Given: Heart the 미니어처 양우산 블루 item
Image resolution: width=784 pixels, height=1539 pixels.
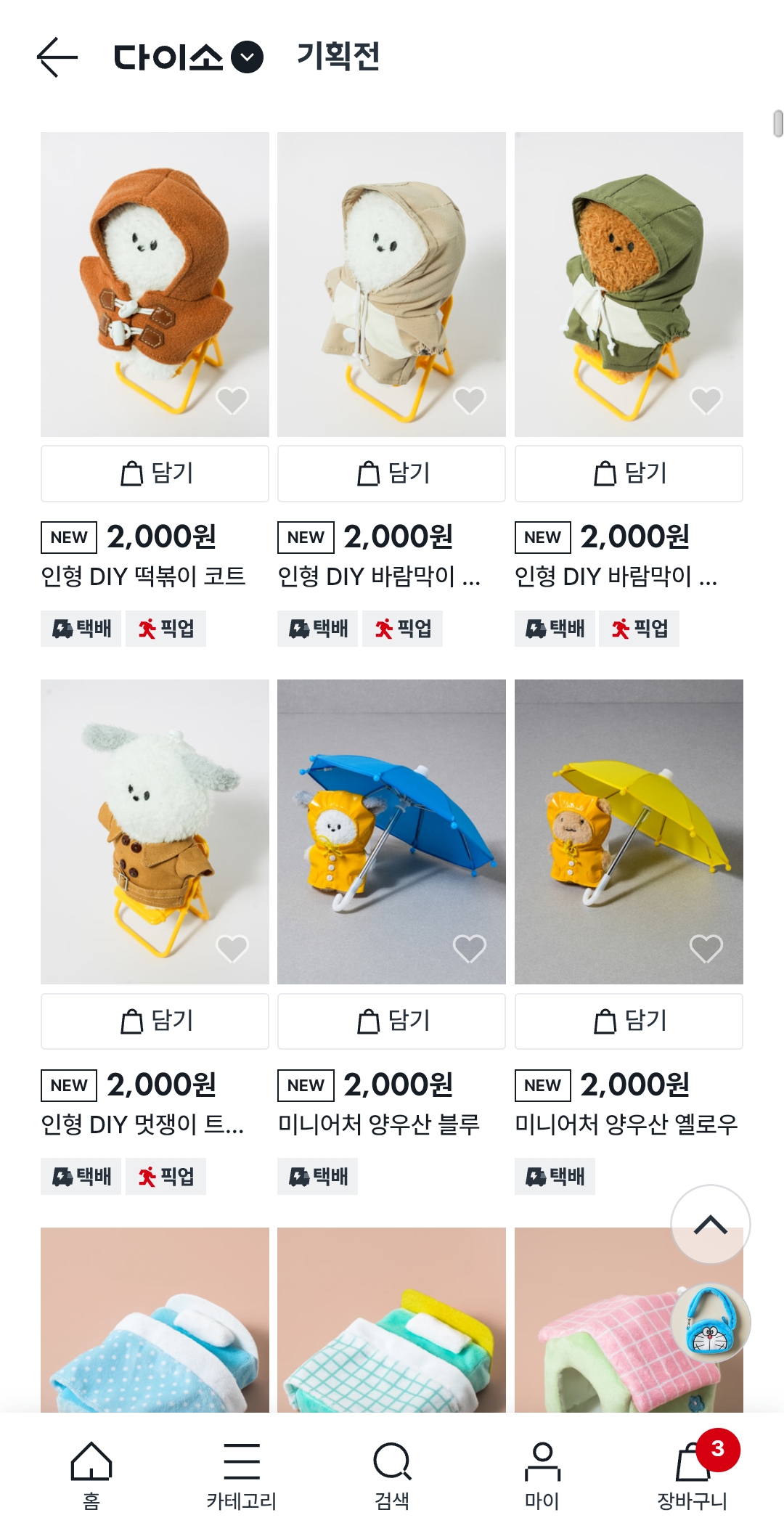Looking at the screenshot, I should tap(469, 948).
